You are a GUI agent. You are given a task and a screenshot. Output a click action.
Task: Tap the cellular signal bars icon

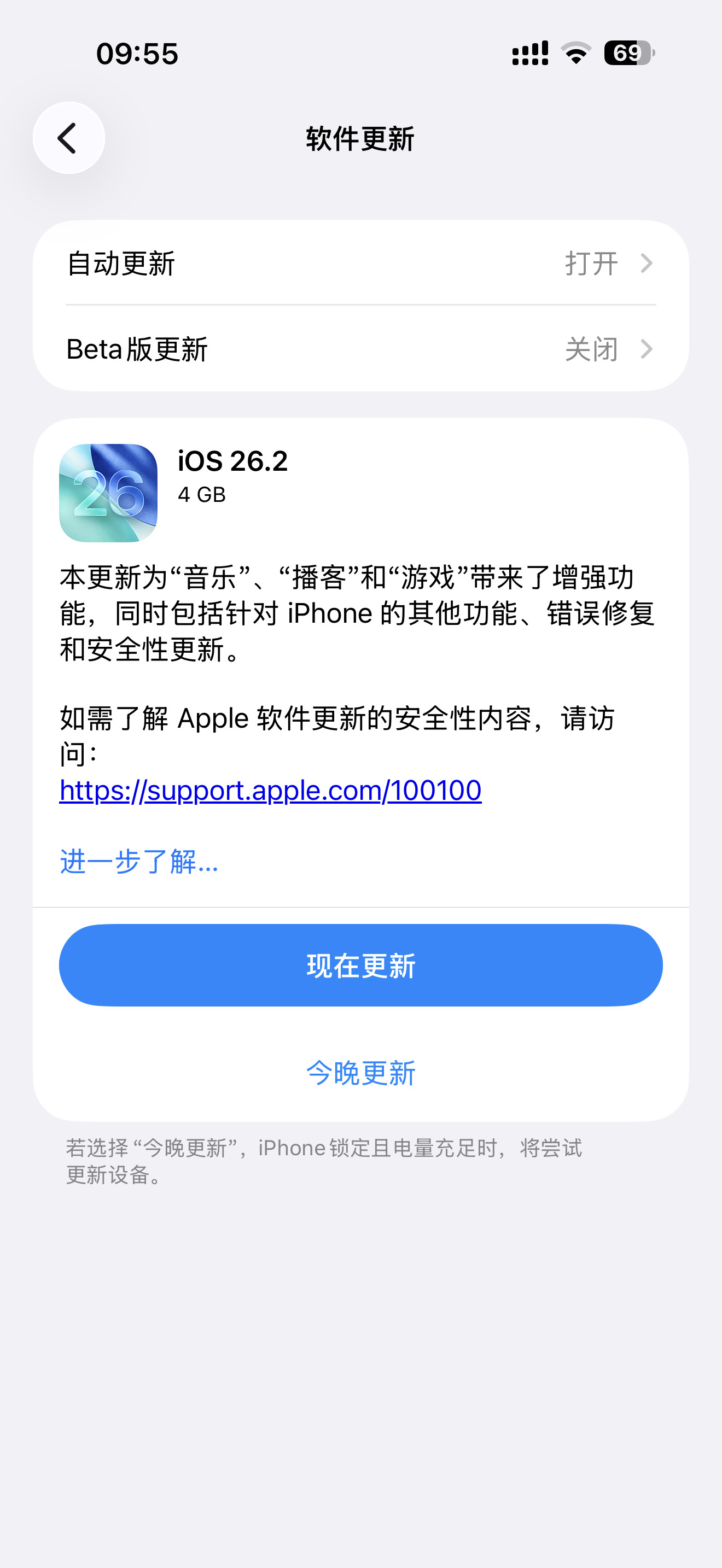[x=528, y=54]
